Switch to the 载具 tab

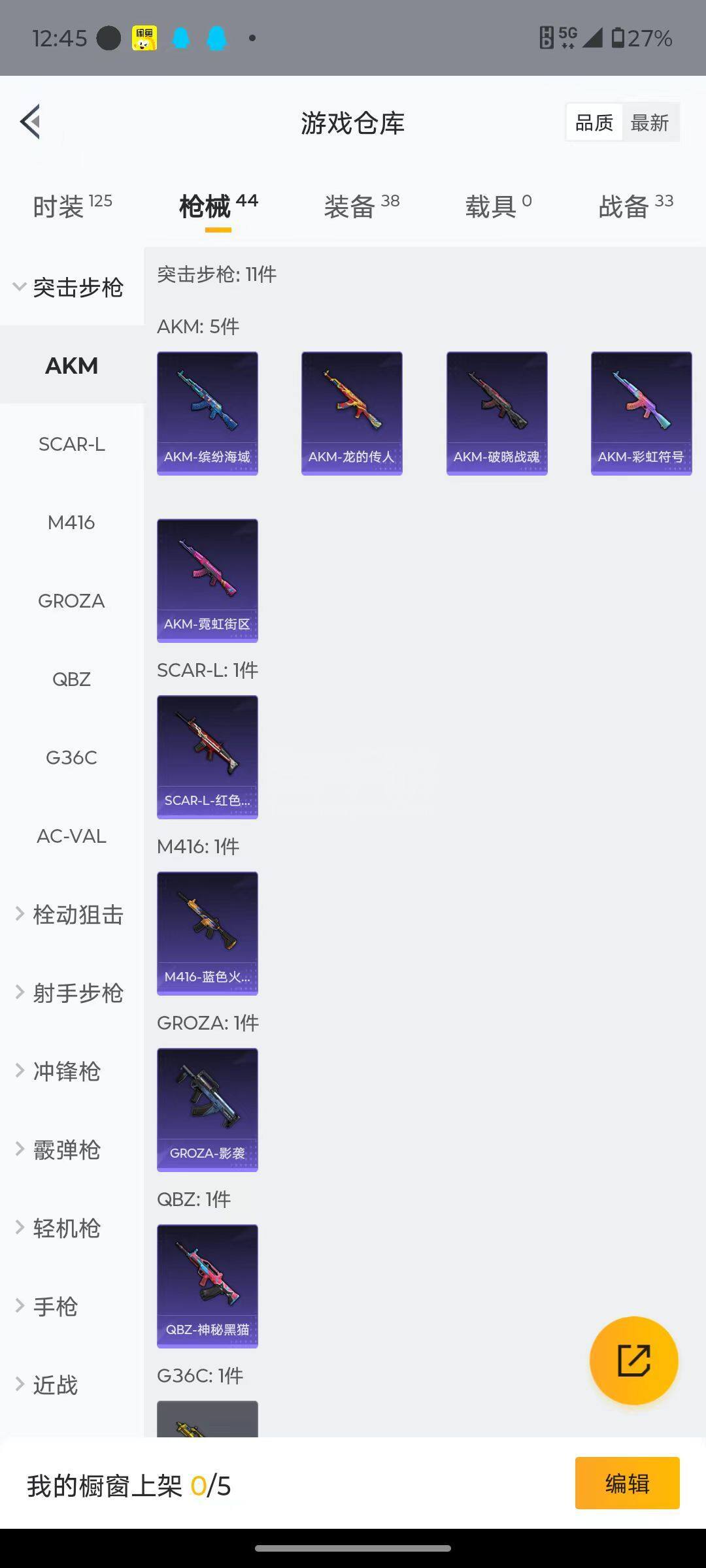point(498,206)
